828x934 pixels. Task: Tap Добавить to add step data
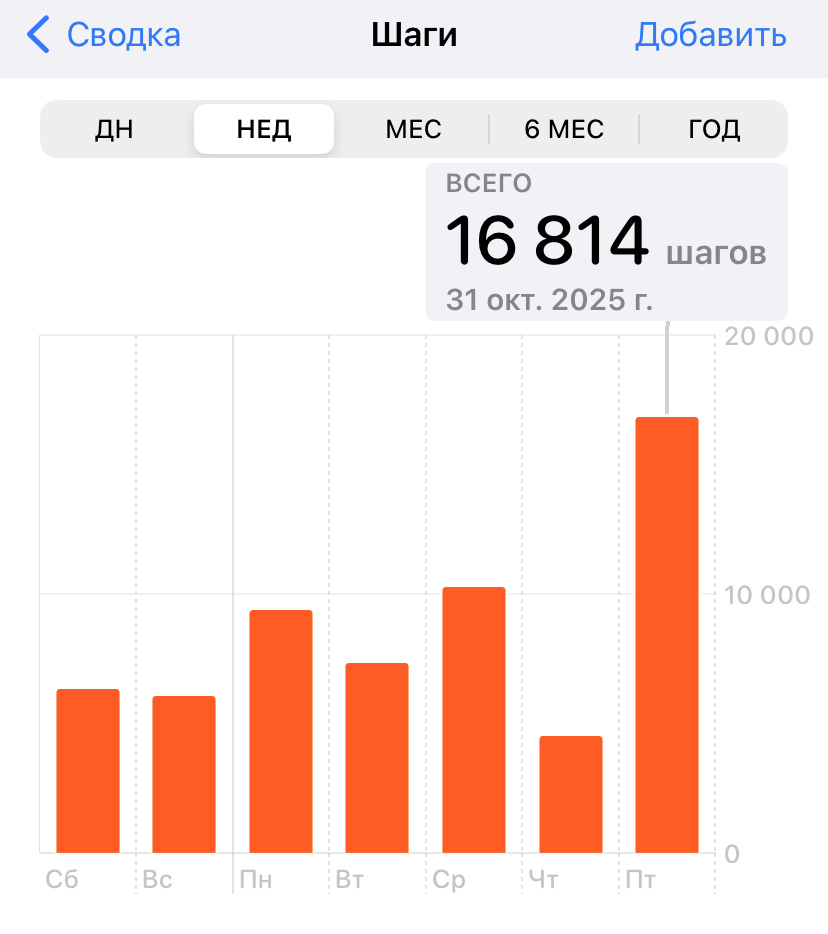pos(711,35)
